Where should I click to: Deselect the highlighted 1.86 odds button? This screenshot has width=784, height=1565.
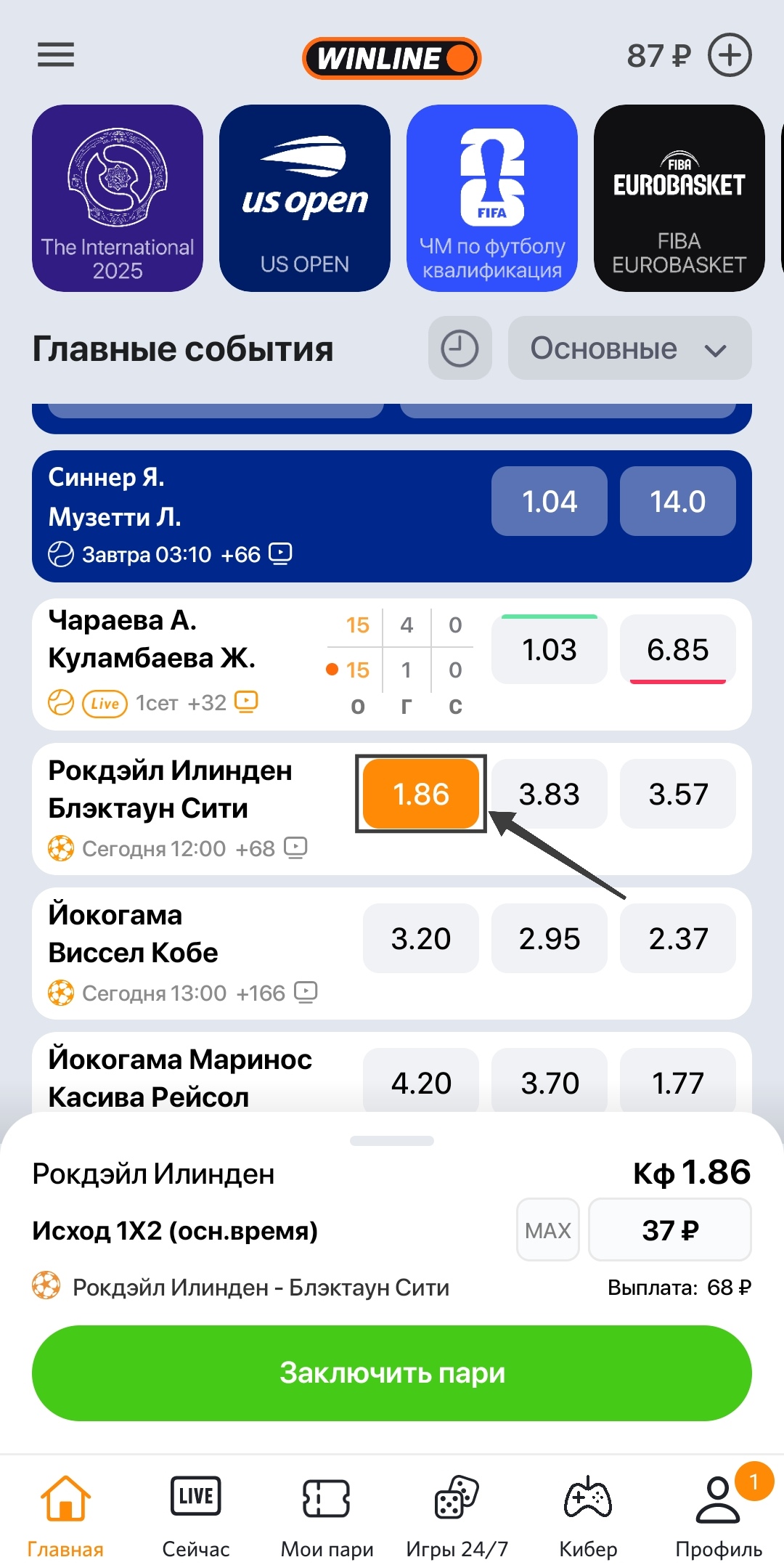(x=420, y=794)
